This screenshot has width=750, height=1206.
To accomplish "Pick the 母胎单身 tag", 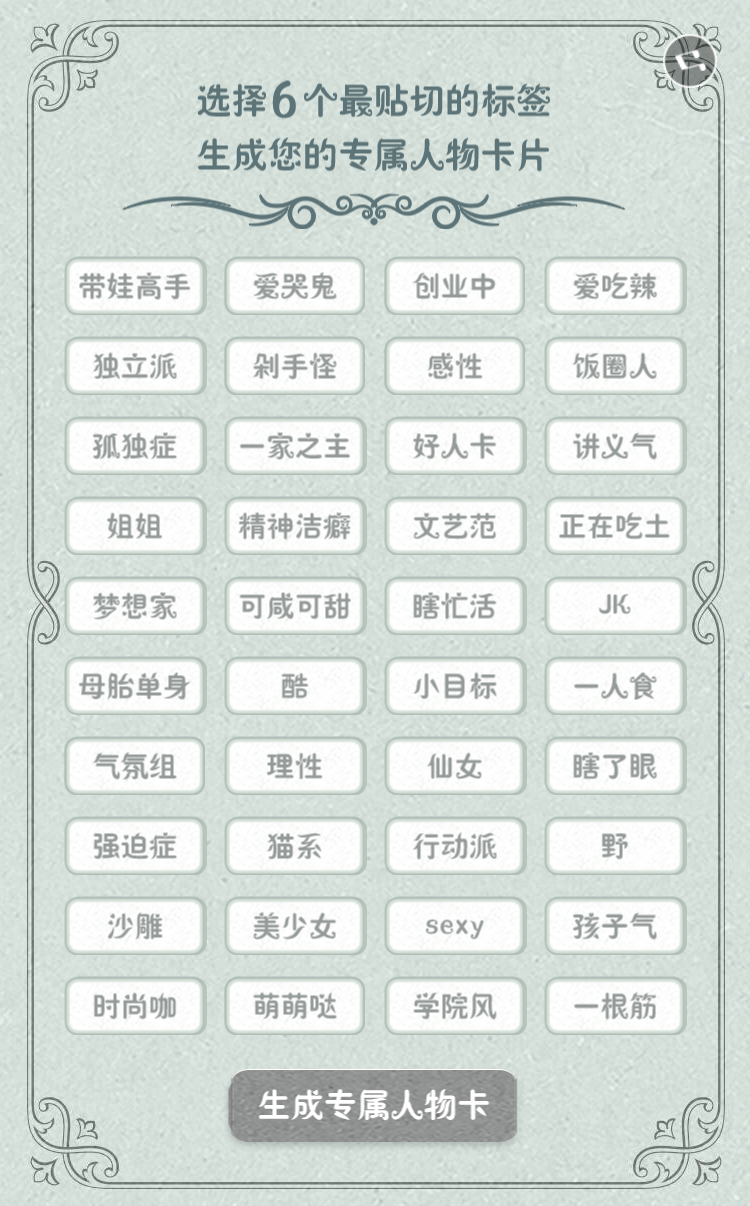I will [135, 686].
